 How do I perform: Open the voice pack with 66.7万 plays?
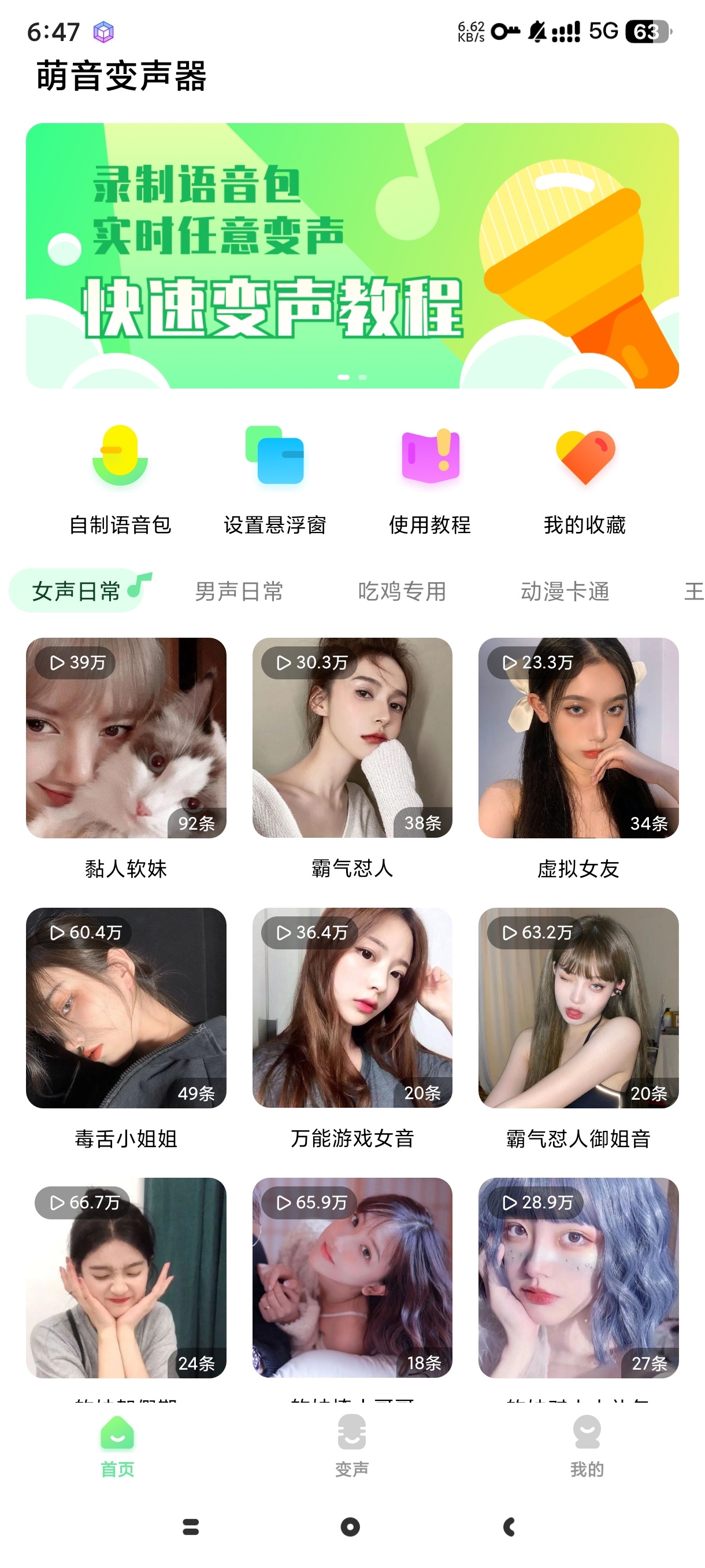126,1278
